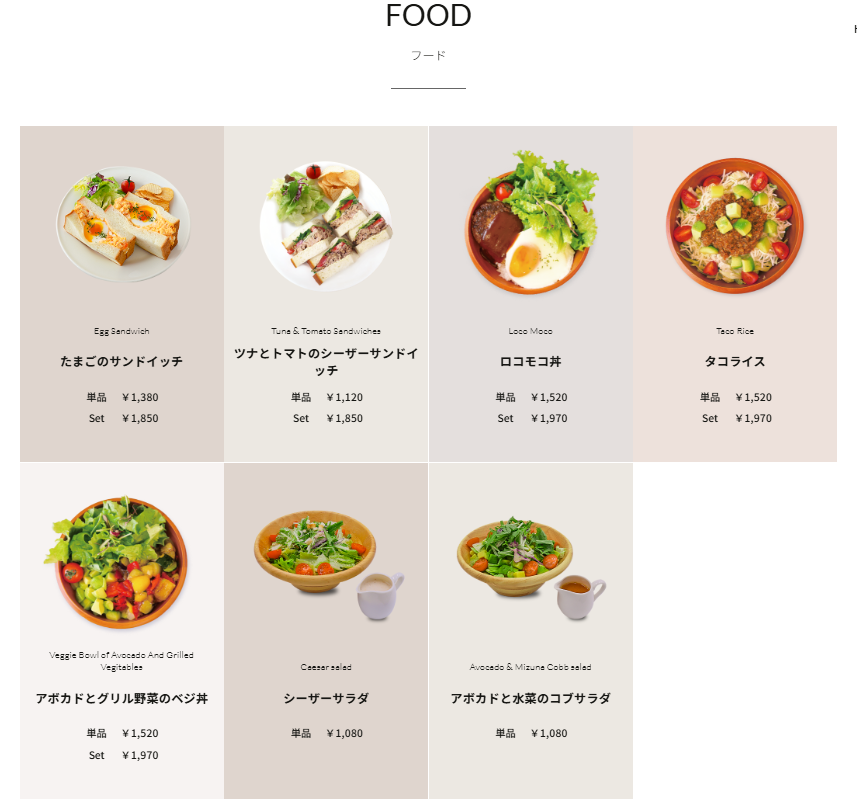The width and height of the screenshot is (857, 808).
Task: Tap the Taco Rice card
Action: tap(734, 293)
